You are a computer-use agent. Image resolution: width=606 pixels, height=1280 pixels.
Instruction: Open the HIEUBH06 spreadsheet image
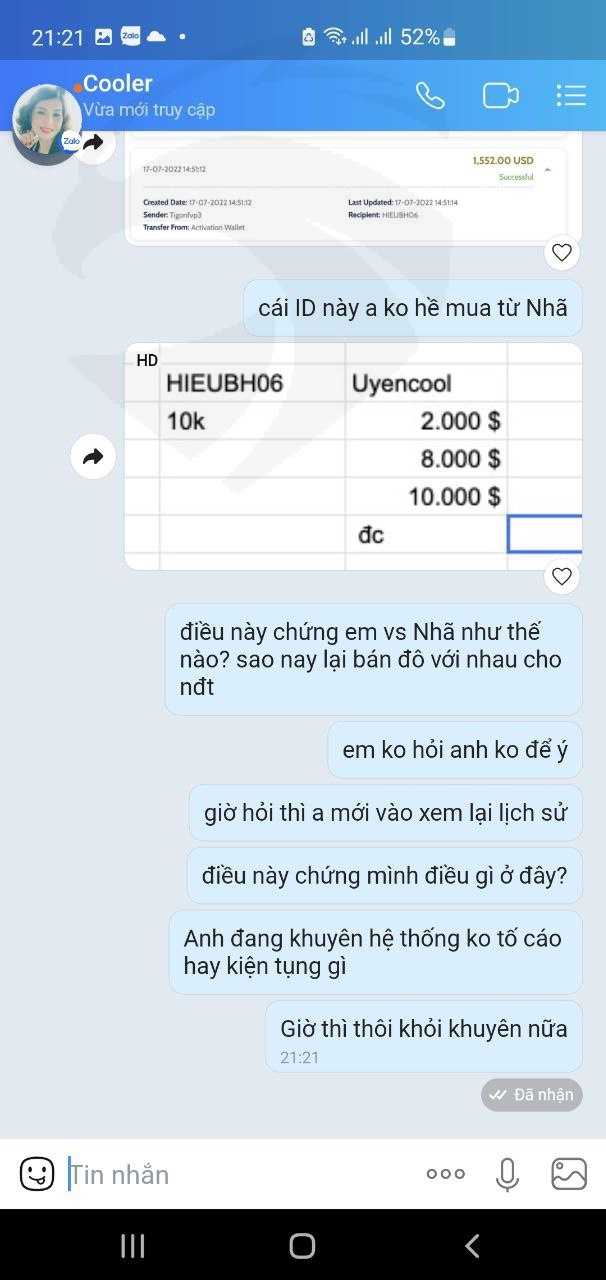pos(353,457)
